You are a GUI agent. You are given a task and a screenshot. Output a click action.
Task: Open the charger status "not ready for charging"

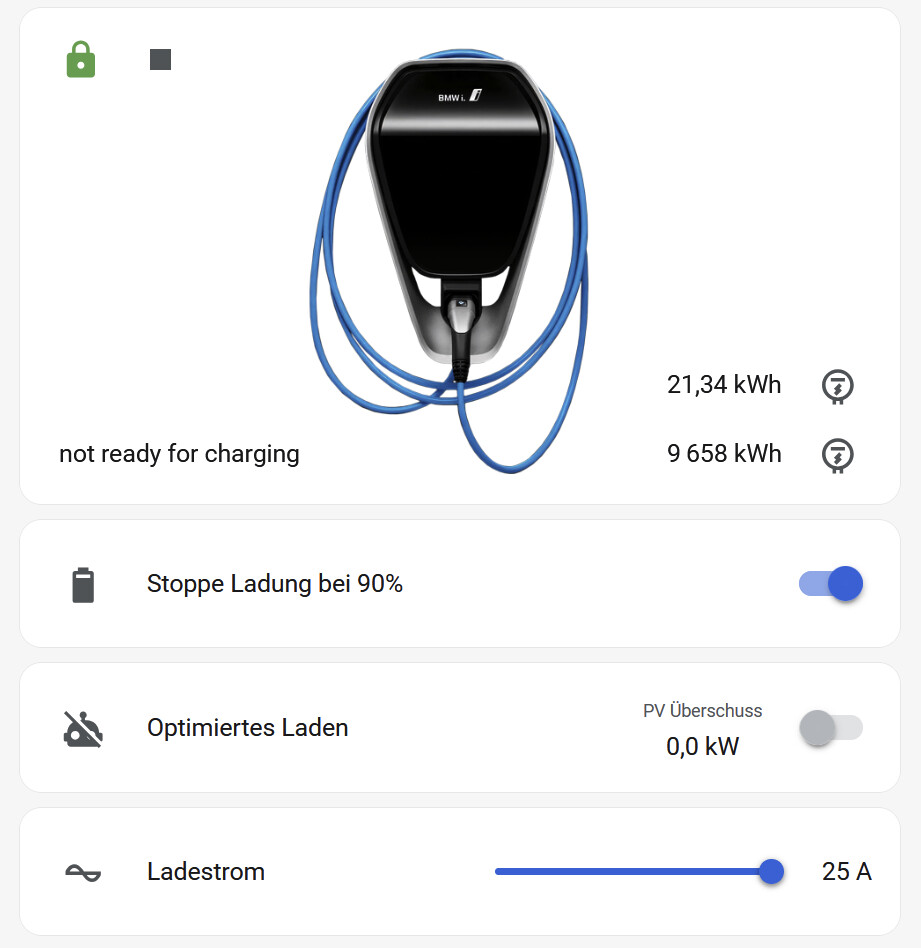click(179, 454)
